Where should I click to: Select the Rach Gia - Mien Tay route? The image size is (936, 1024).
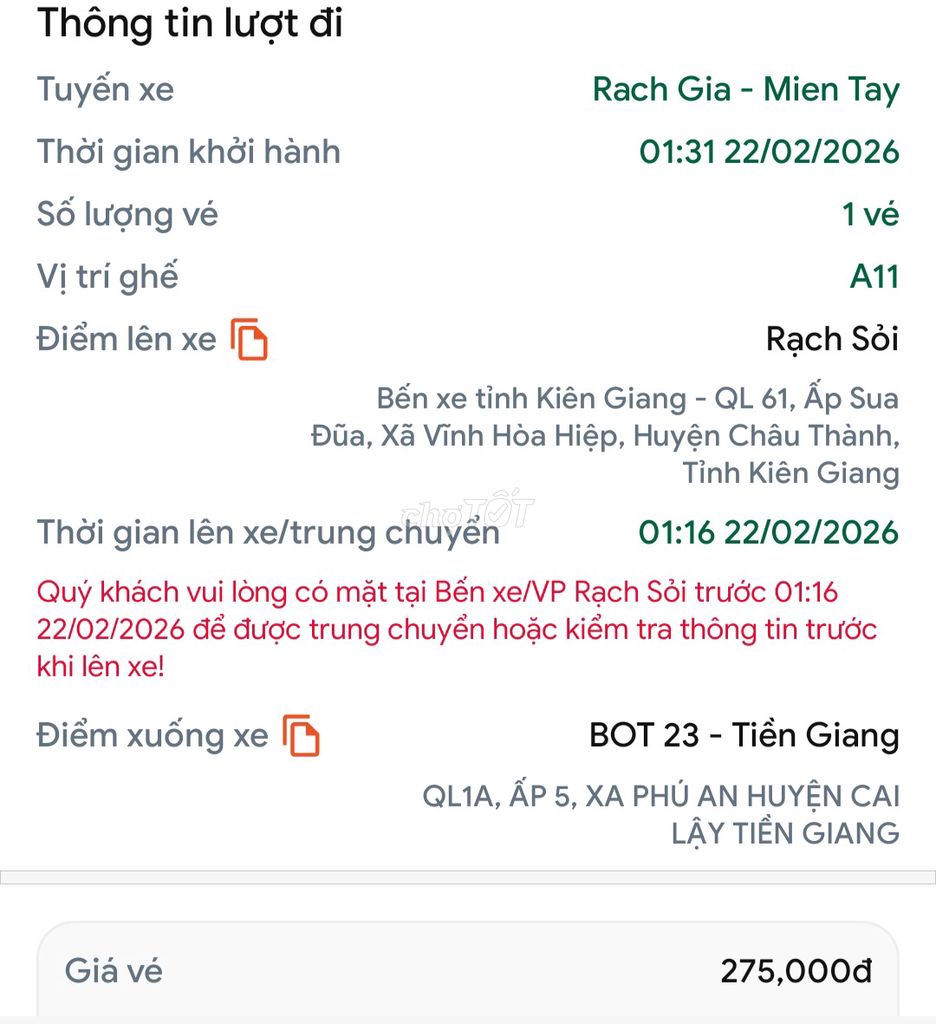pyautogui.click(x=748, y=90)
